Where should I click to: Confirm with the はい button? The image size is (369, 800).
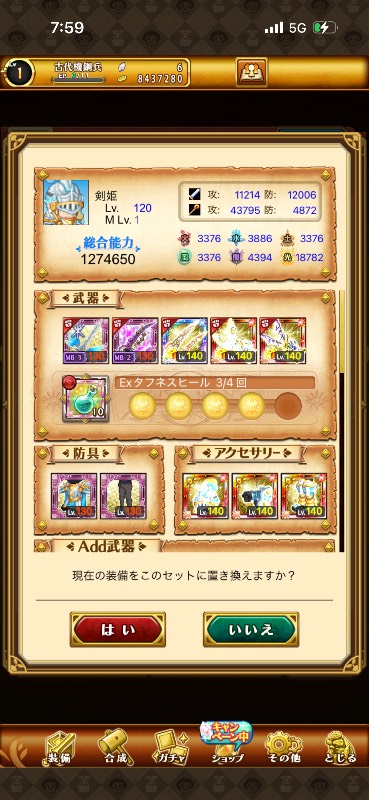[x=118, y=629]
